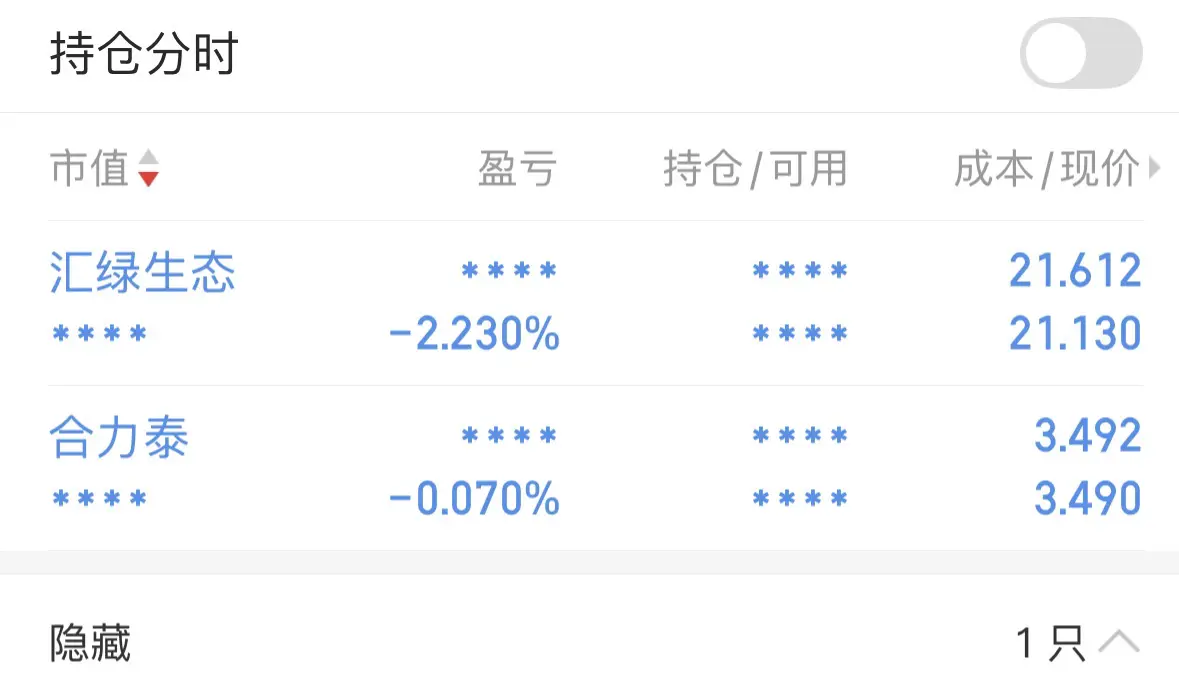Sort holdings by 市值 column
This screenshot has width=1179, height=680.
click(104, 168)
